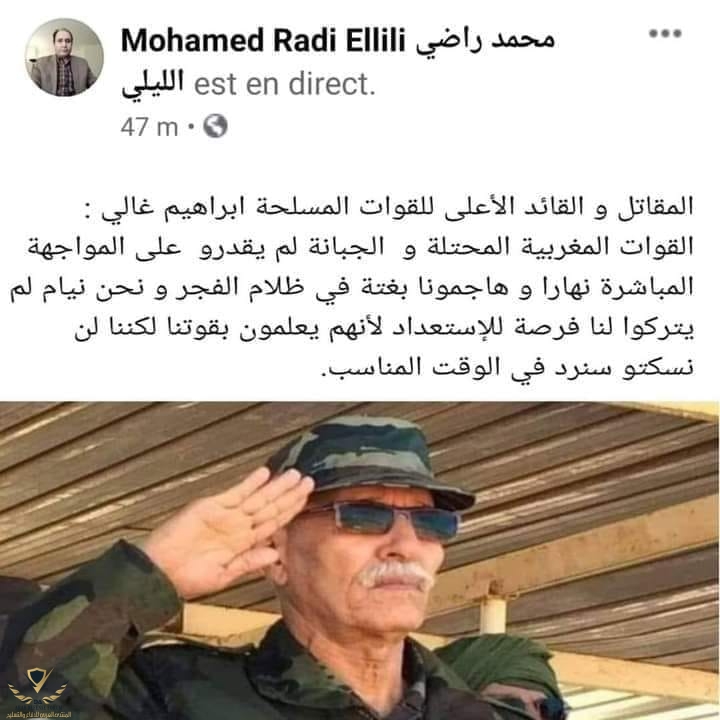The height and width of the screenshot is (720, 720).
Task: Open Mohamed Radi Ellili's profile picture
Action: coord(64,57)
